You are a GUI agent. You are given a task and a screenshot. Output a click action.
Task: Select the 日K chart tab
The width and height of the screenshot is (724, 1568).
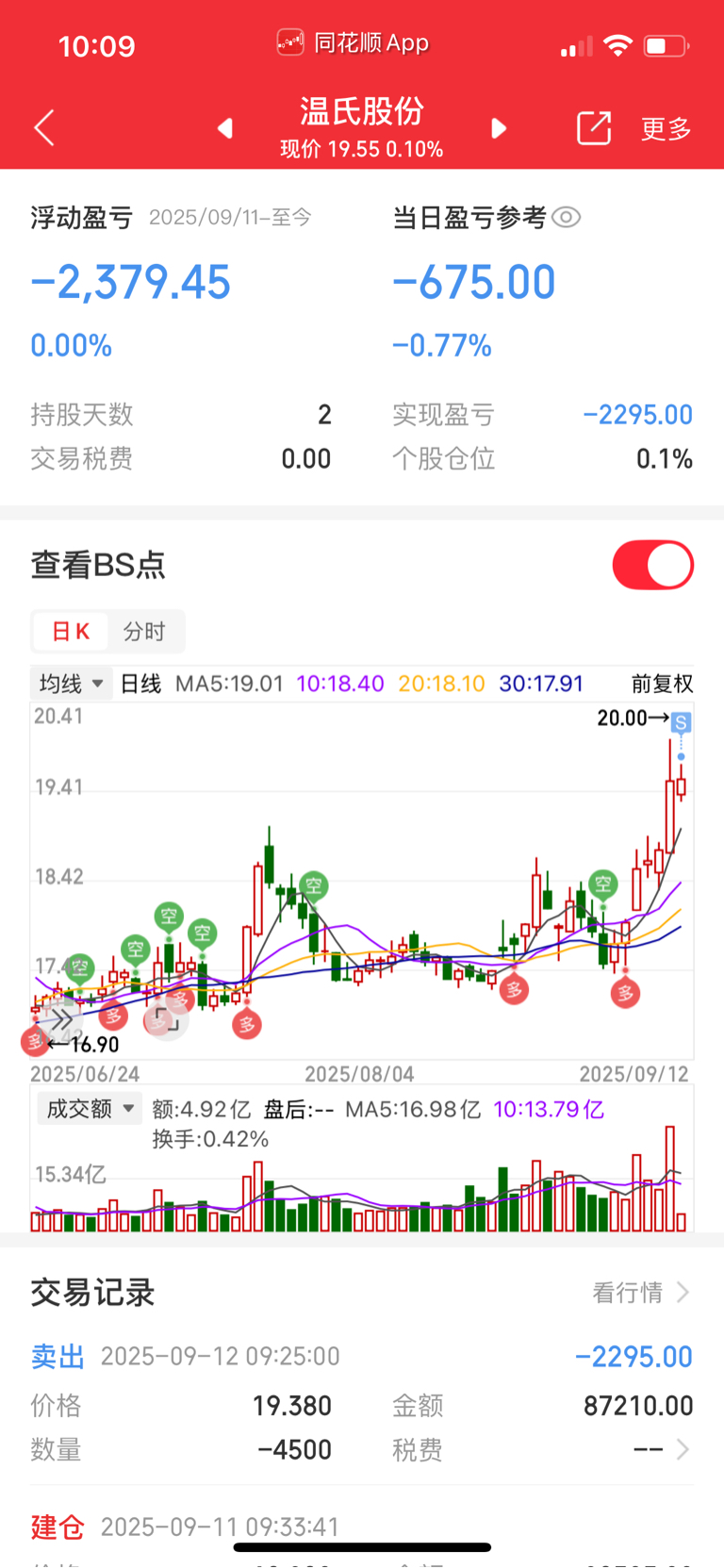(71, 632)
